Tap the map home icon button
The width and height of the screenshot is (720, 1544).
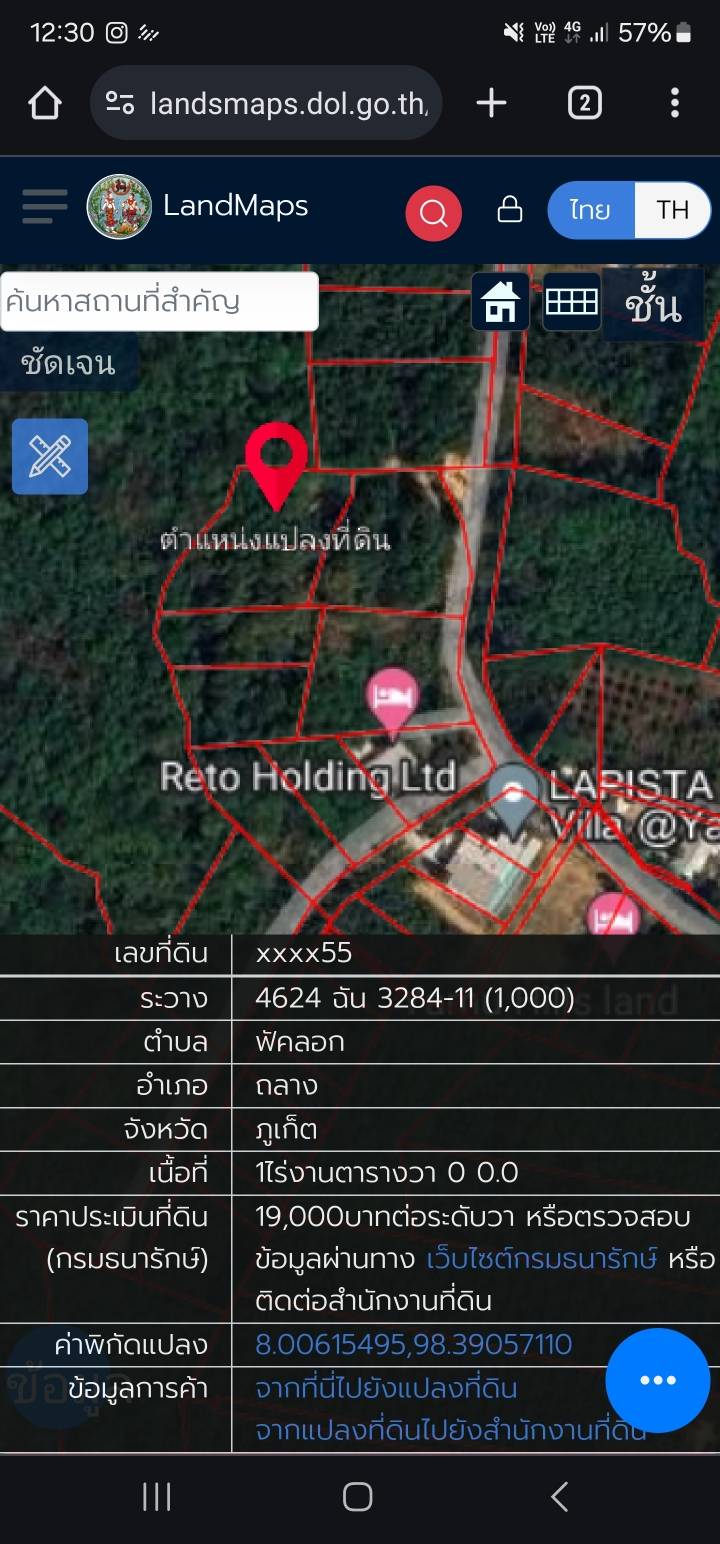(500, 301)
